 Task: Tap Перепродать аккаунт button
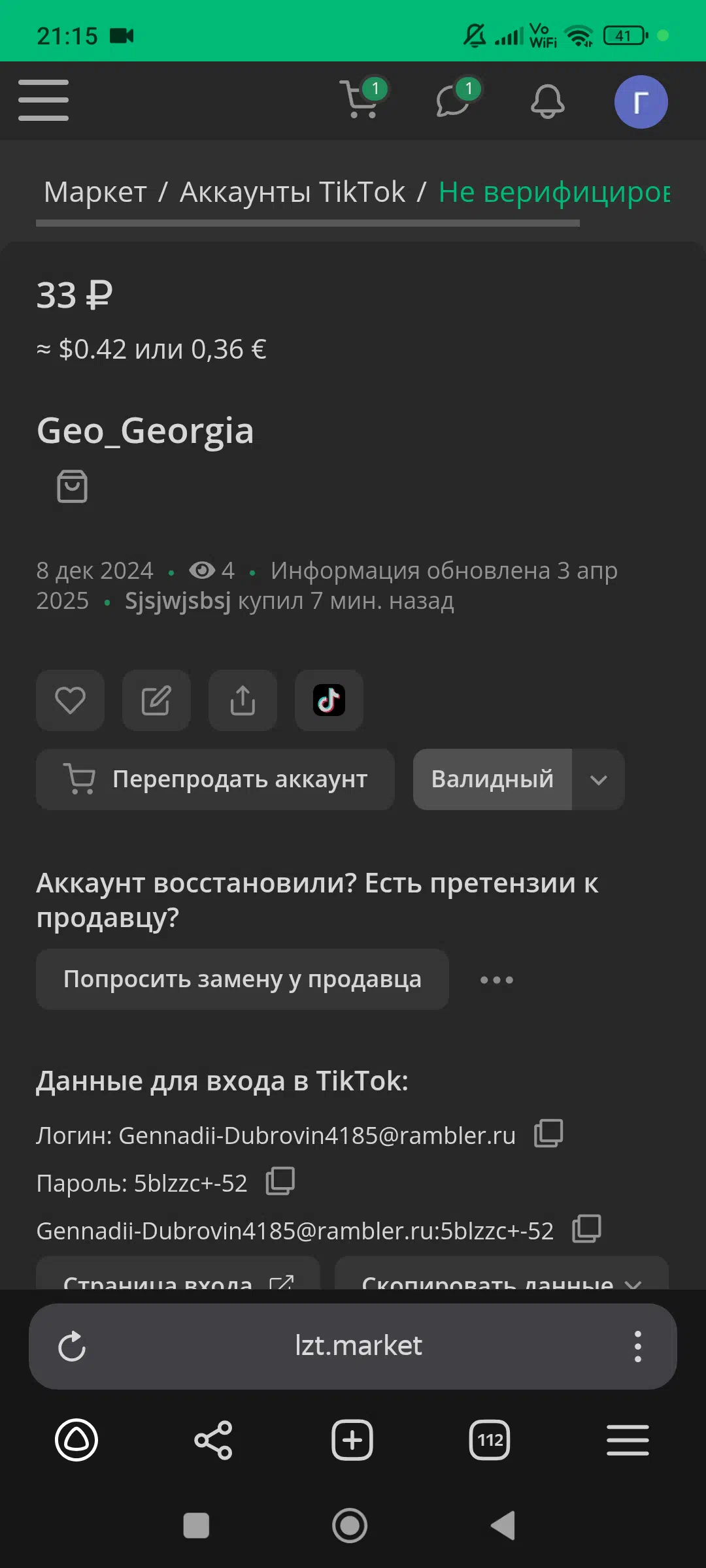click(215, 779)
